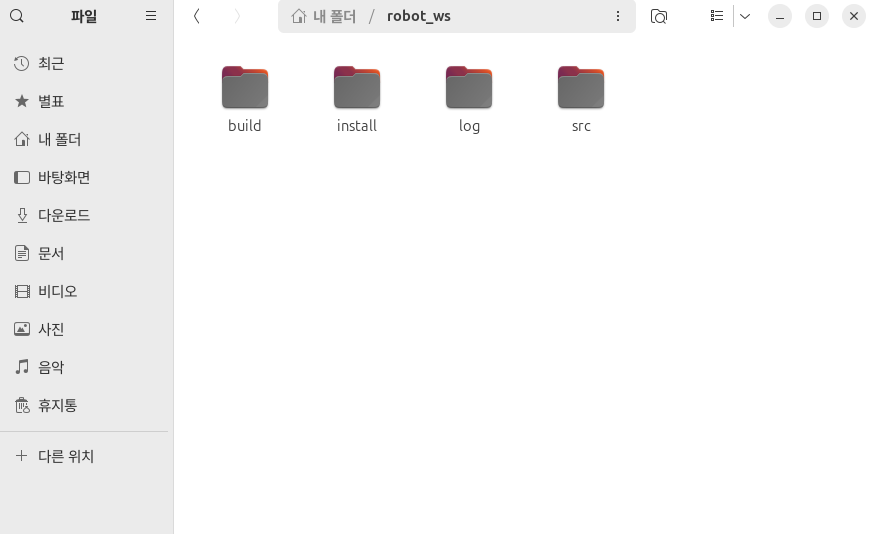Minimize the Files window
Screen dimensions: 873x534
(780, 16)
